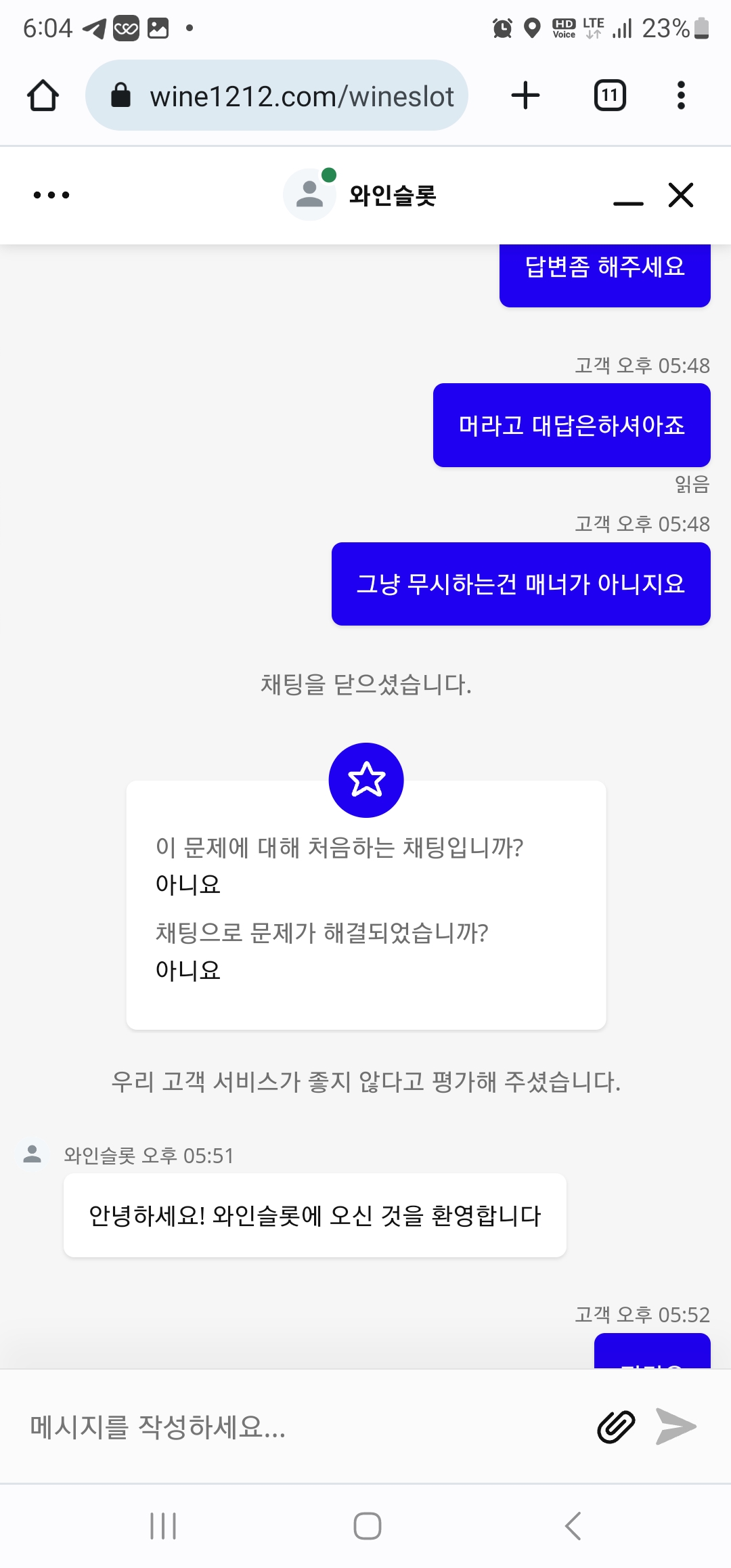The image size is (731, 1568).
Task: Open recent apps from the navigation bar
Action: pyautogui.click(x=163, y=1526)
